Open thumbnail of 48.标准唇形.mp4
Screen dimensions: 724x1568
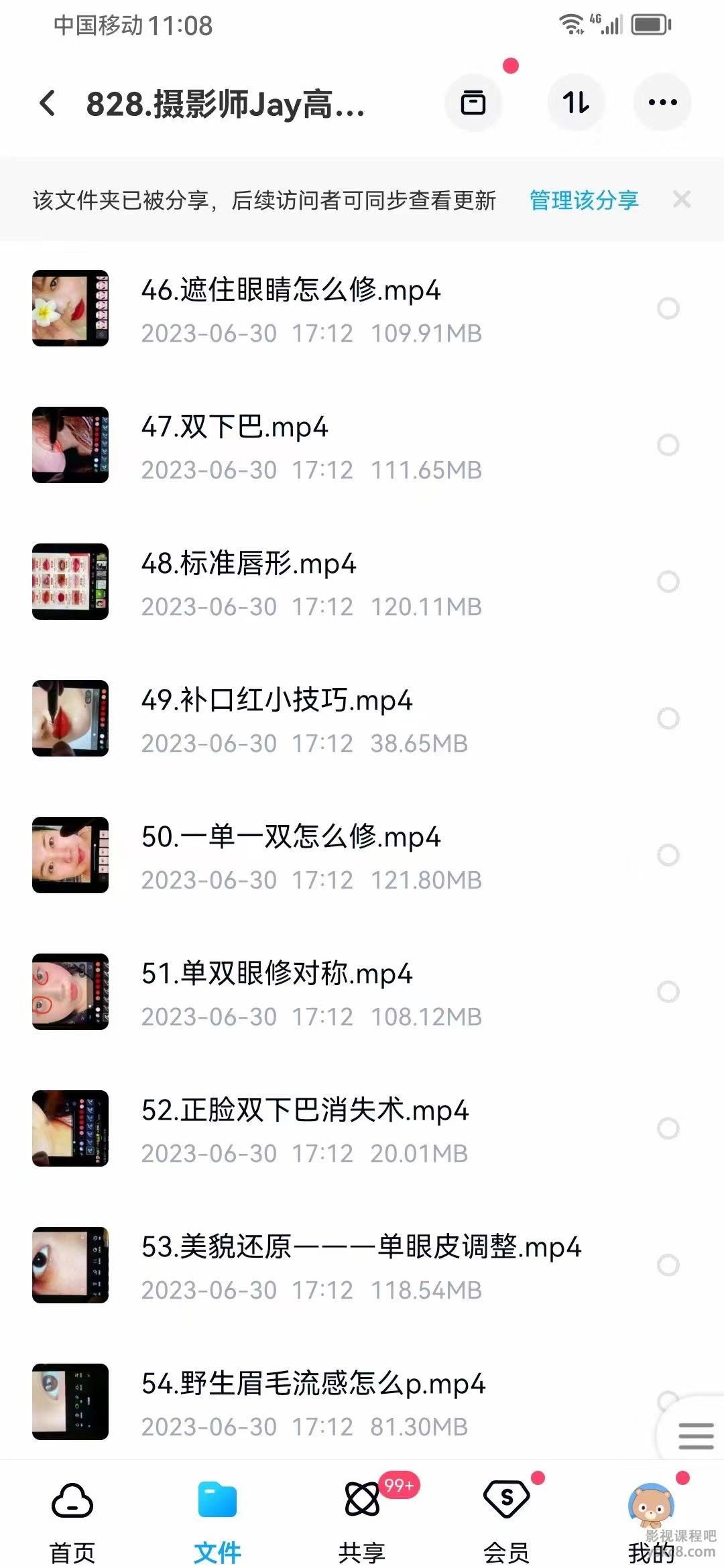pos(70,582)
